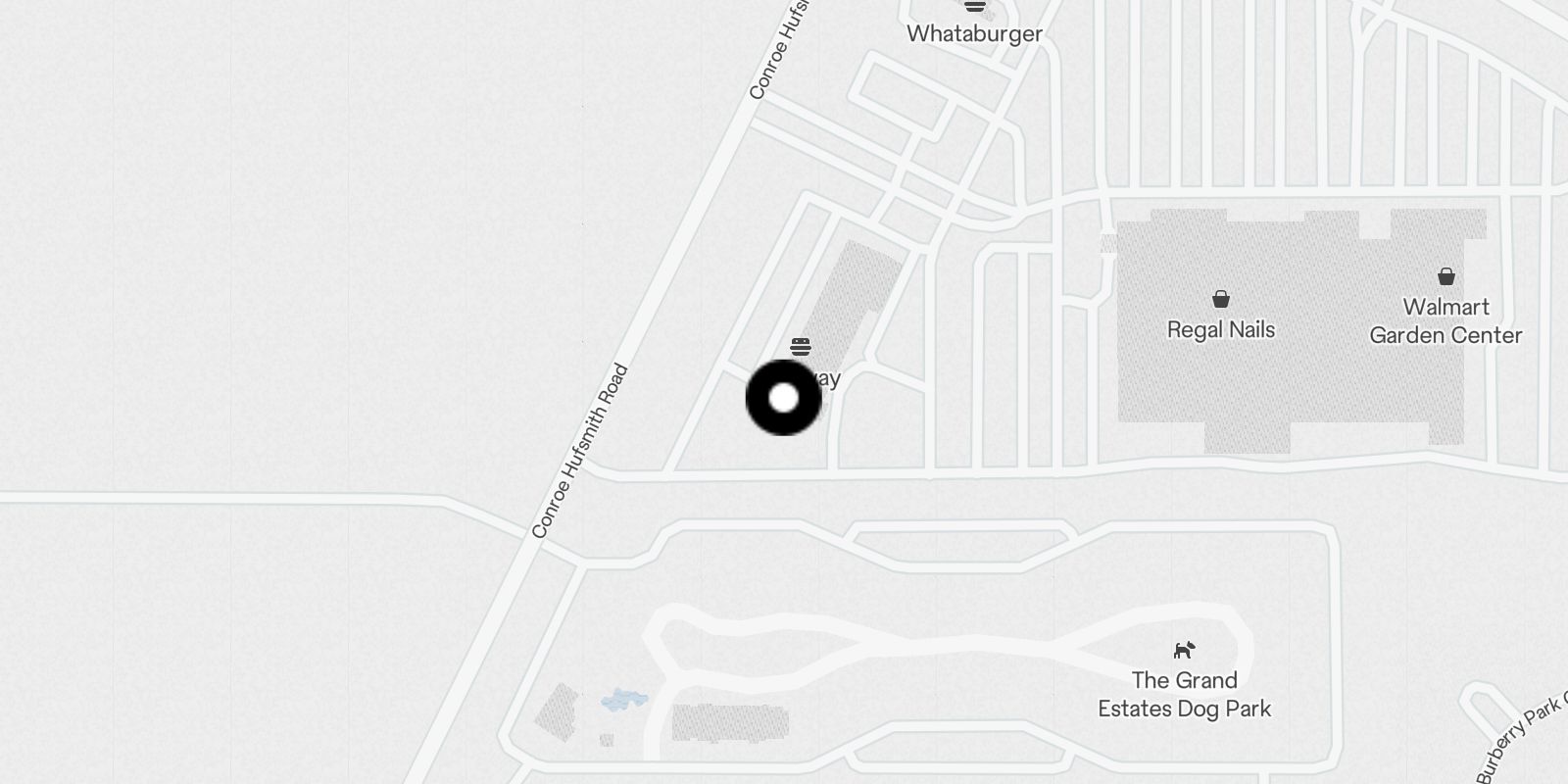The image size is (1568, 784).
Task: Open the Walmart Garden Center marker
Action: pos(1445,277)
